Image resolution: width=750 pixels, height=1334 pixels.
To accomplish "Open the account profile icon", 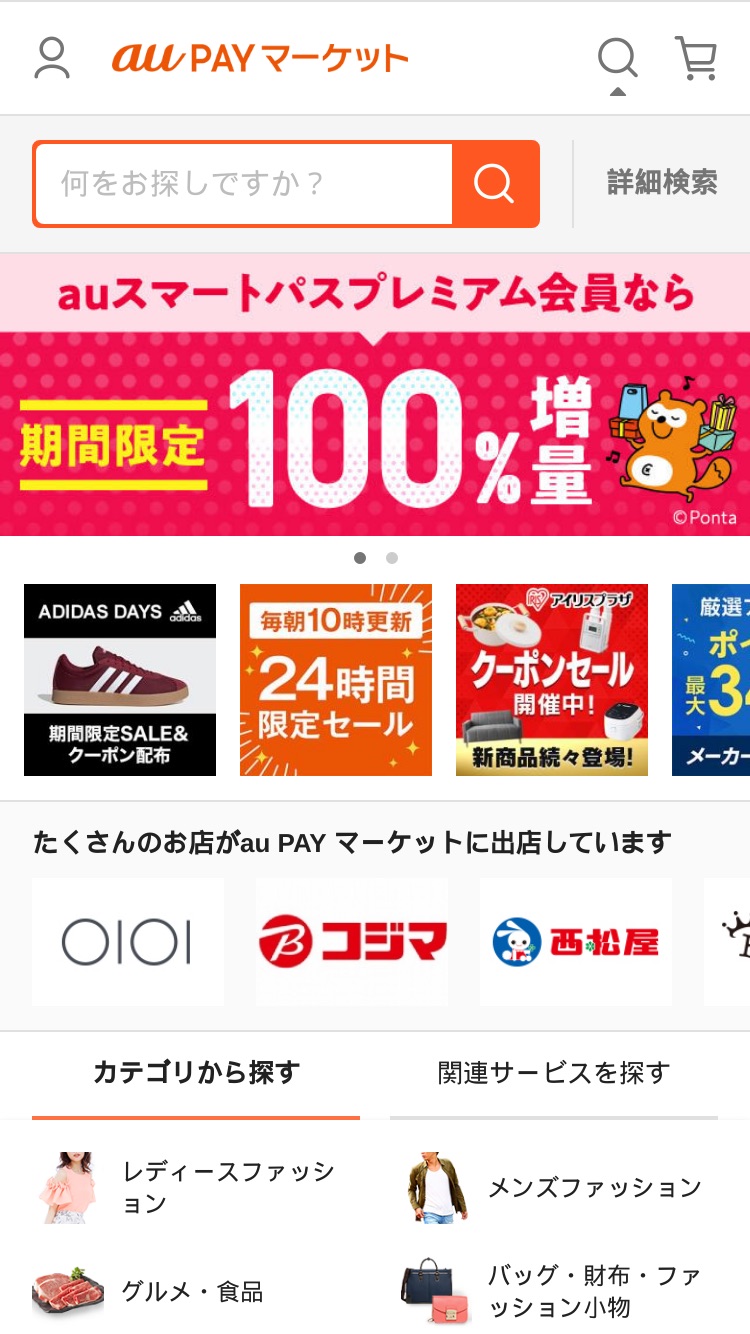I will tap(52, 58).
